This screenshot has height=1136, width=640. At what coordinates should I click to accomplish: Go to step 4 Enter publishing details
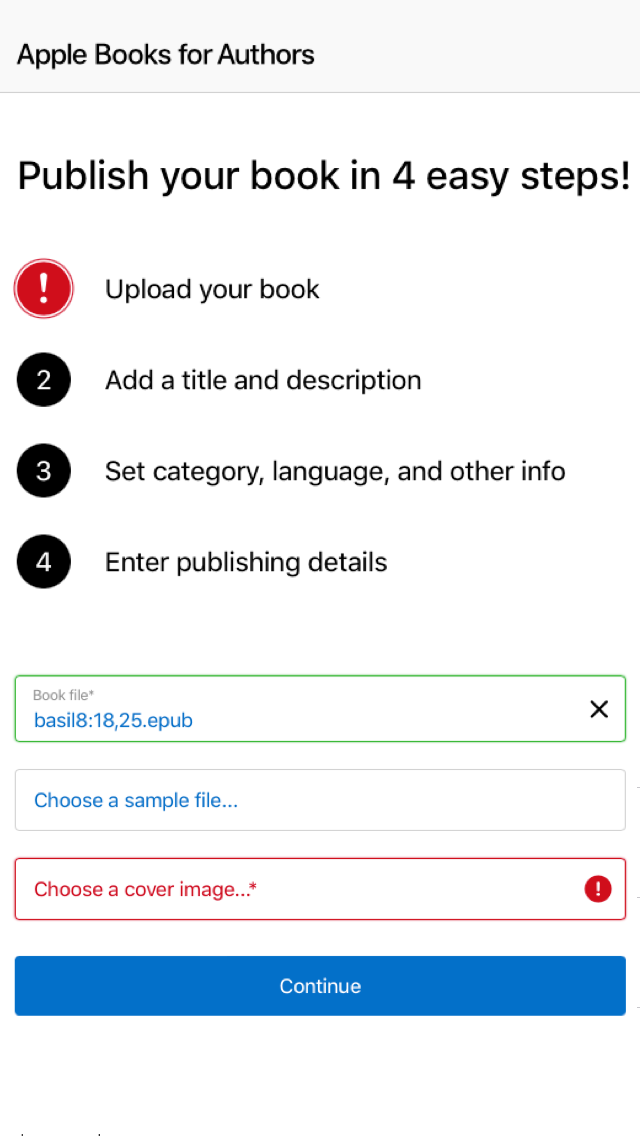pyautogui.click(x=201, y=561)
